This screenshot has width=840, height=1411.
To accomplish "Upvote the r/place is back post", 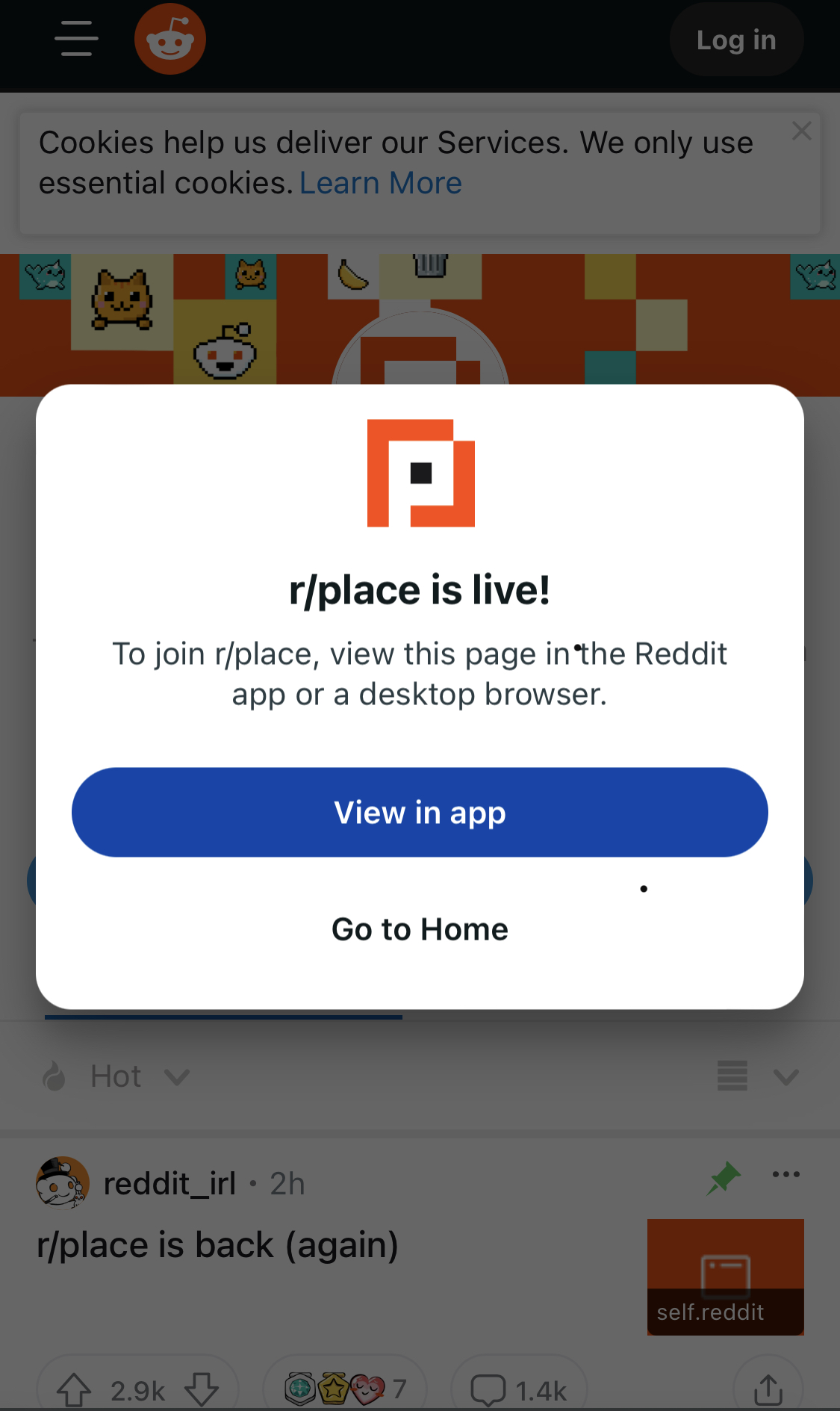I will coord(75,1390).
